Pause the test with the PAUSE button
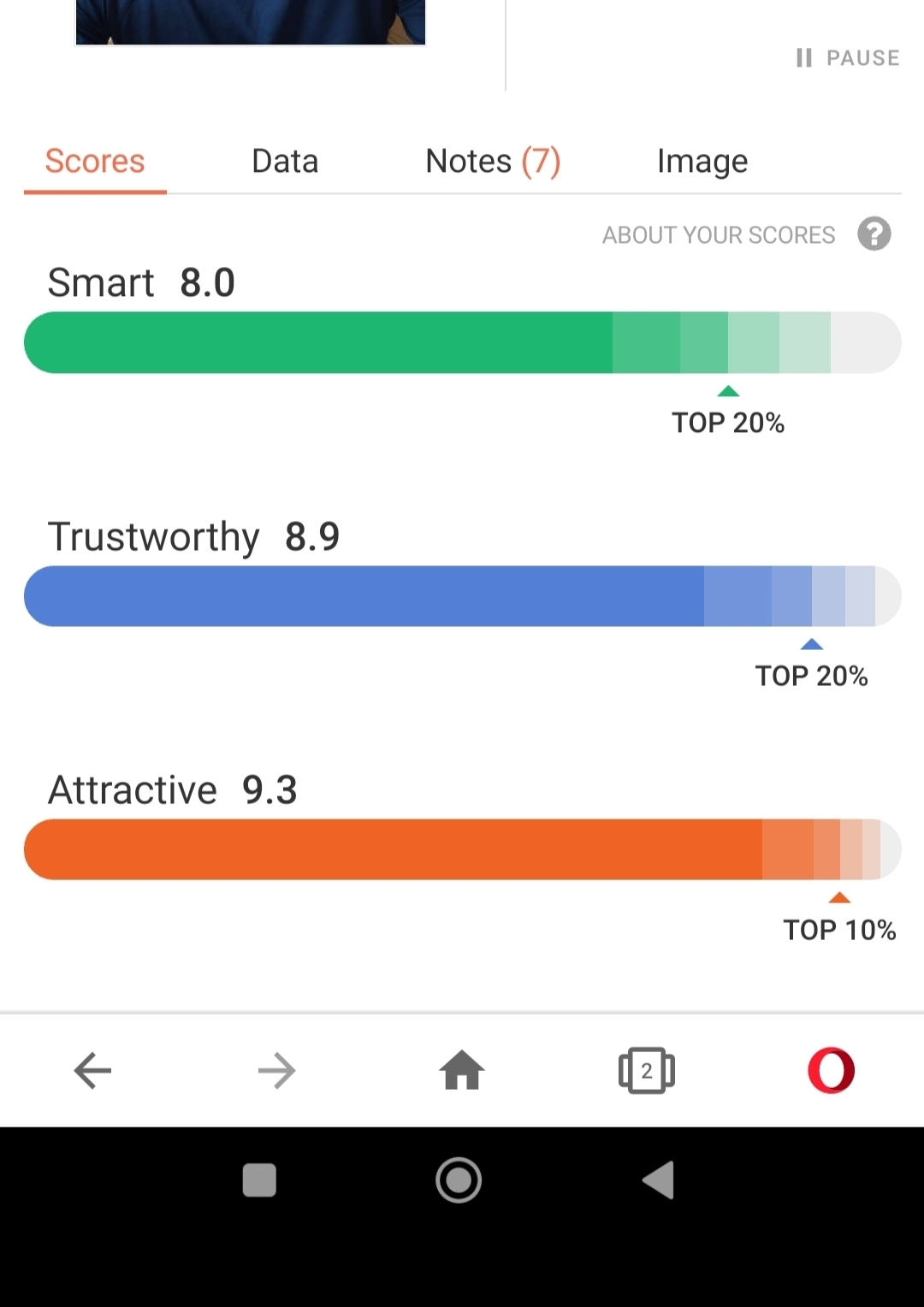The image size is (924, 1307). [848, 58]
